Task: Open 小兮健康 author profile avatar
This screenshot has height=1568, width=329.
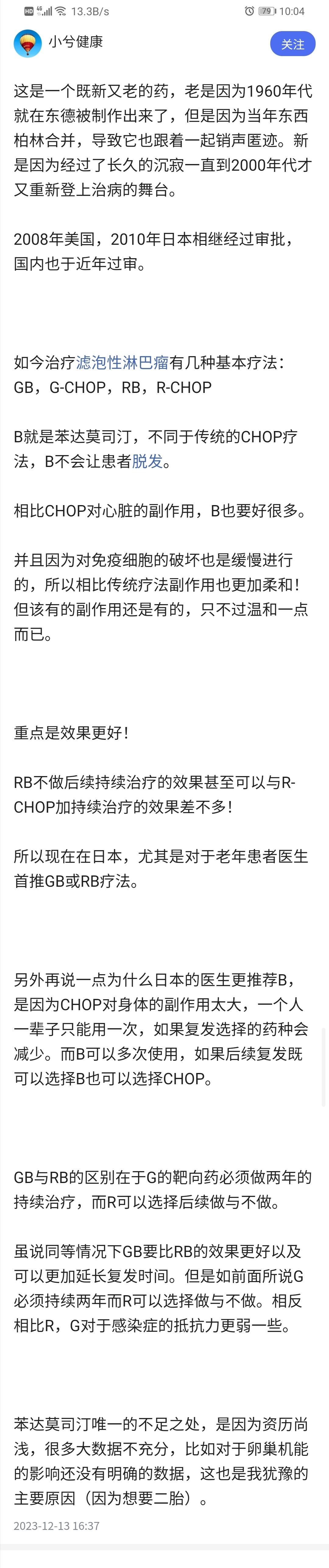Action: point(27,44)
